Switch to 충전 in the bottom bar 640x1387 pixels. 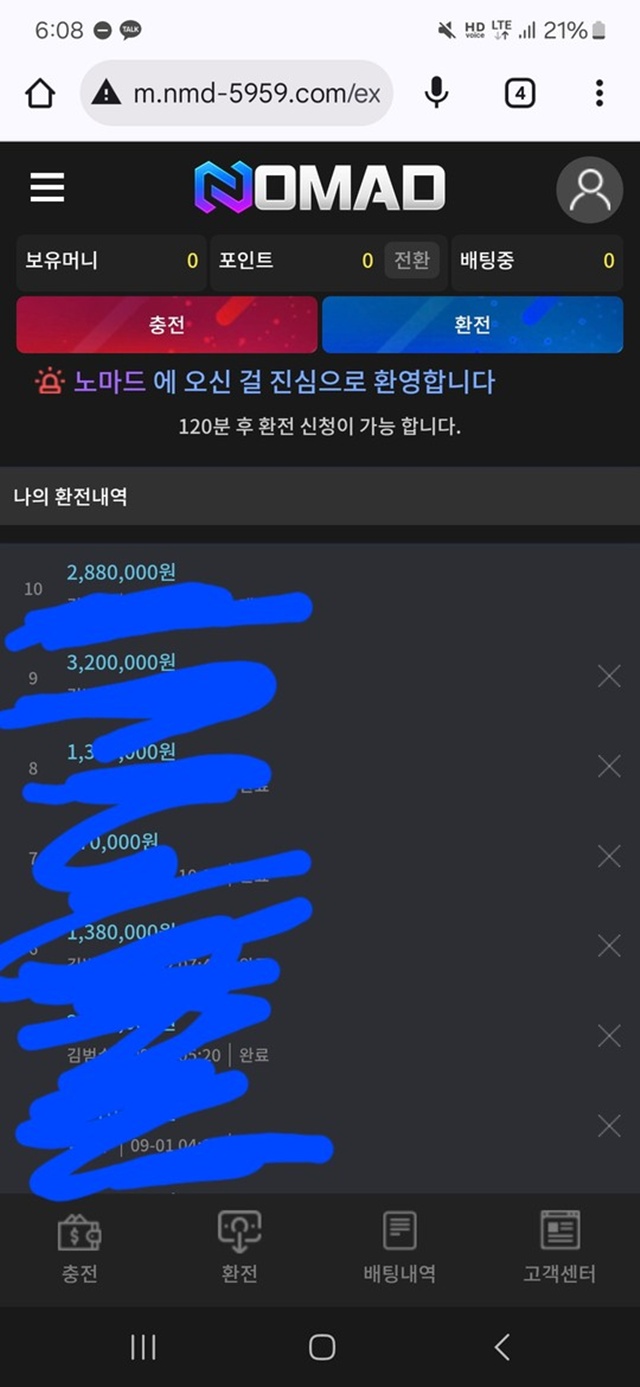79,1246
